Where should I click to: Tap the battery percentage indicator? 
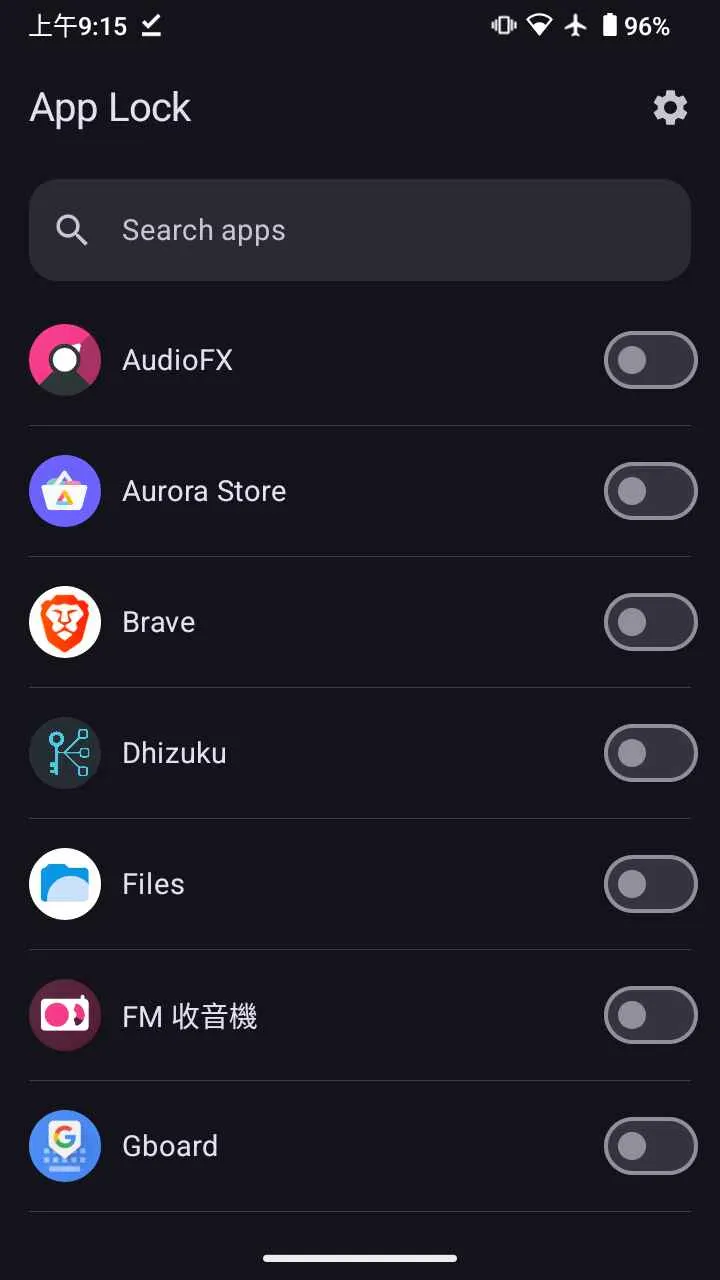(x=648, y=26)
